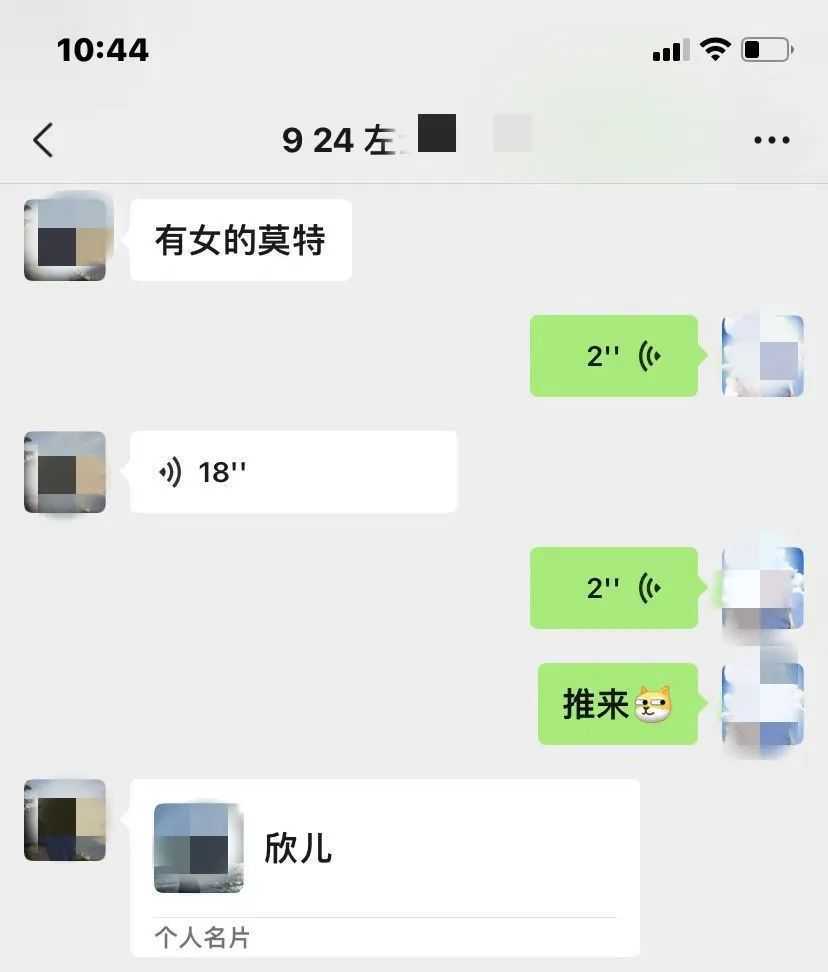Open the three-dot chat menu

click(x=771, y=141)
